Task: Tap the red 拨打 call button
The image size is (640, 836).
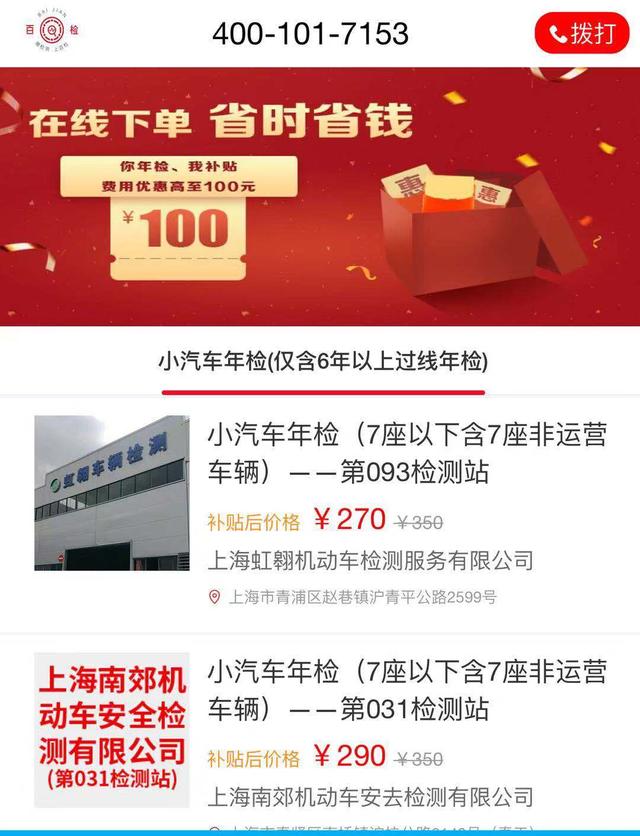Action: click(x=581, y=33)
